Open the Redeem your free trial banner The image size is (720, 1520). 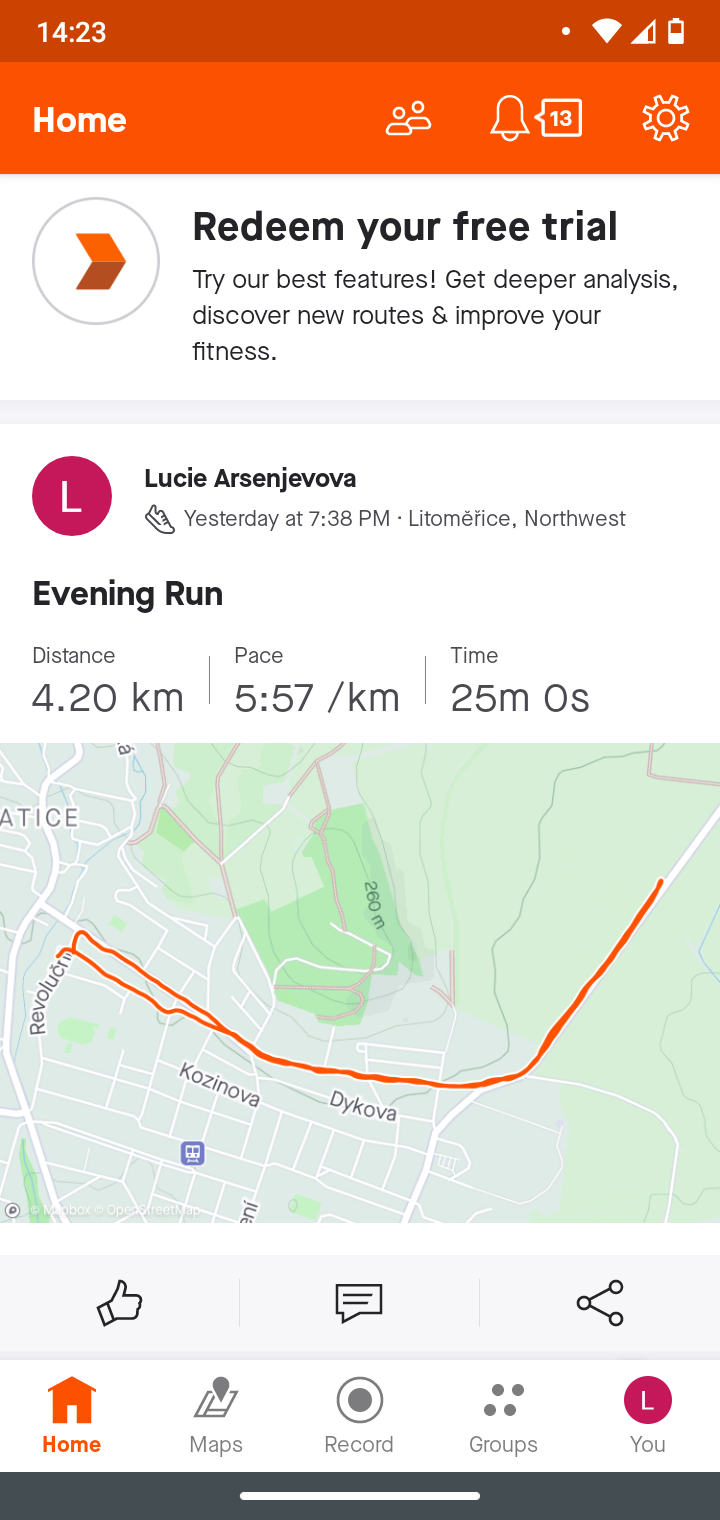(x=360, y=288)
